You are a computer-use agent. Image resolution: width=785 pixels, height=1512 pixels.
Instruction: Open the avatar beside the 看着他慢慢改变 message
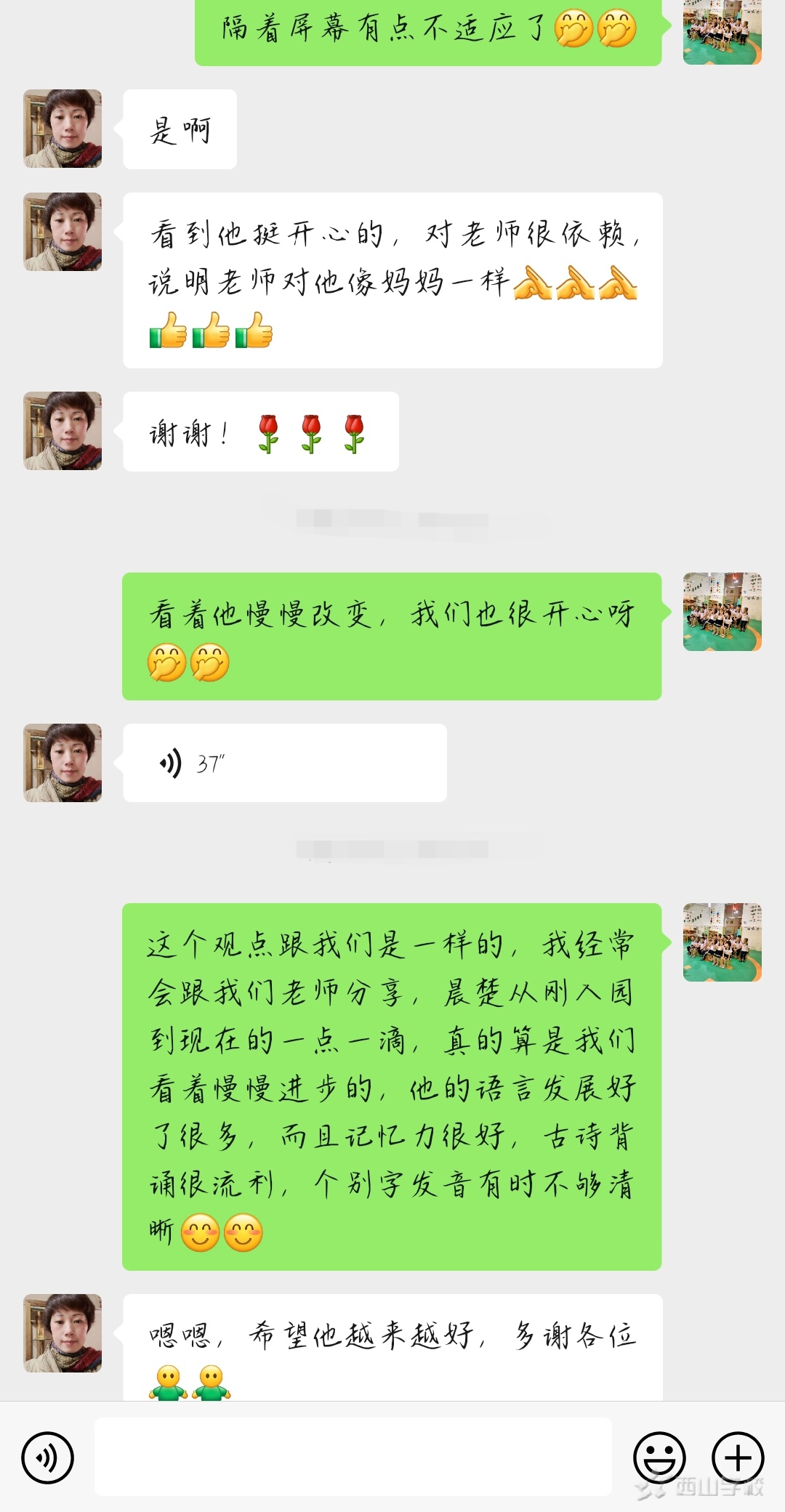tap(722, 612)
